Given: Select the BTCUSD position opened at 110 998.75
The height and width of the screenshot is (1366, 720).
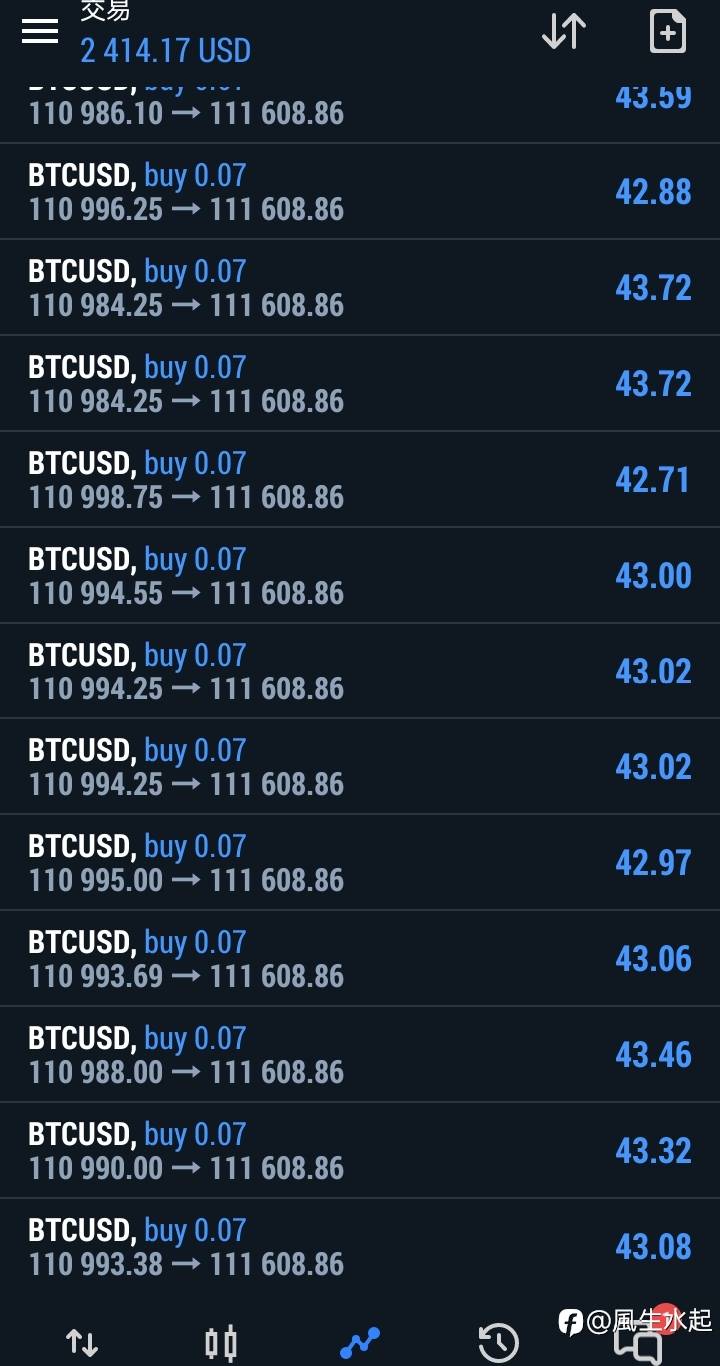Looking at the screenshot, I should tap(360, 480).
